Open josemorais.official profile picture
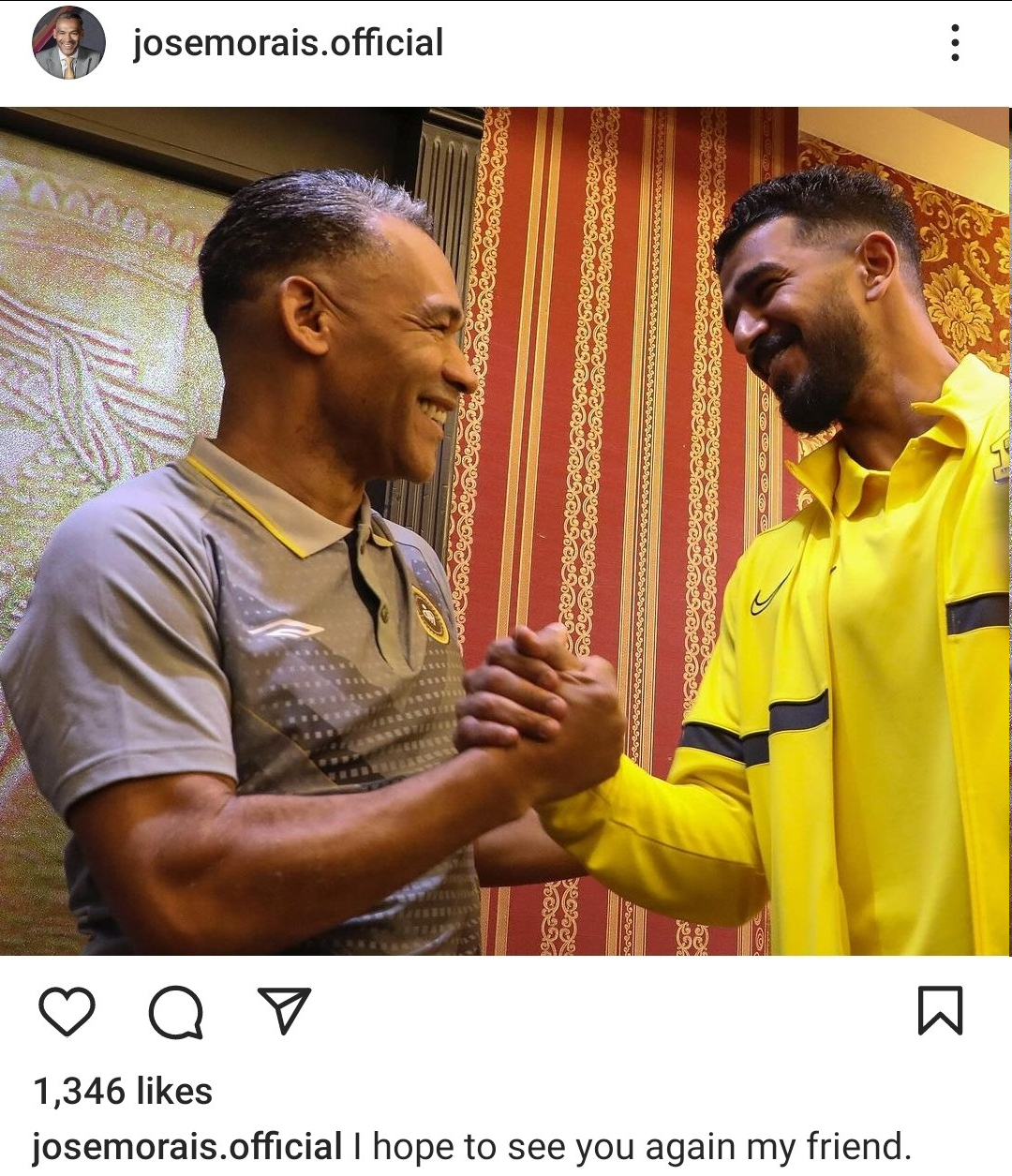The height and width of the screenshot is (1176, 1012). (x=68, y=43)
